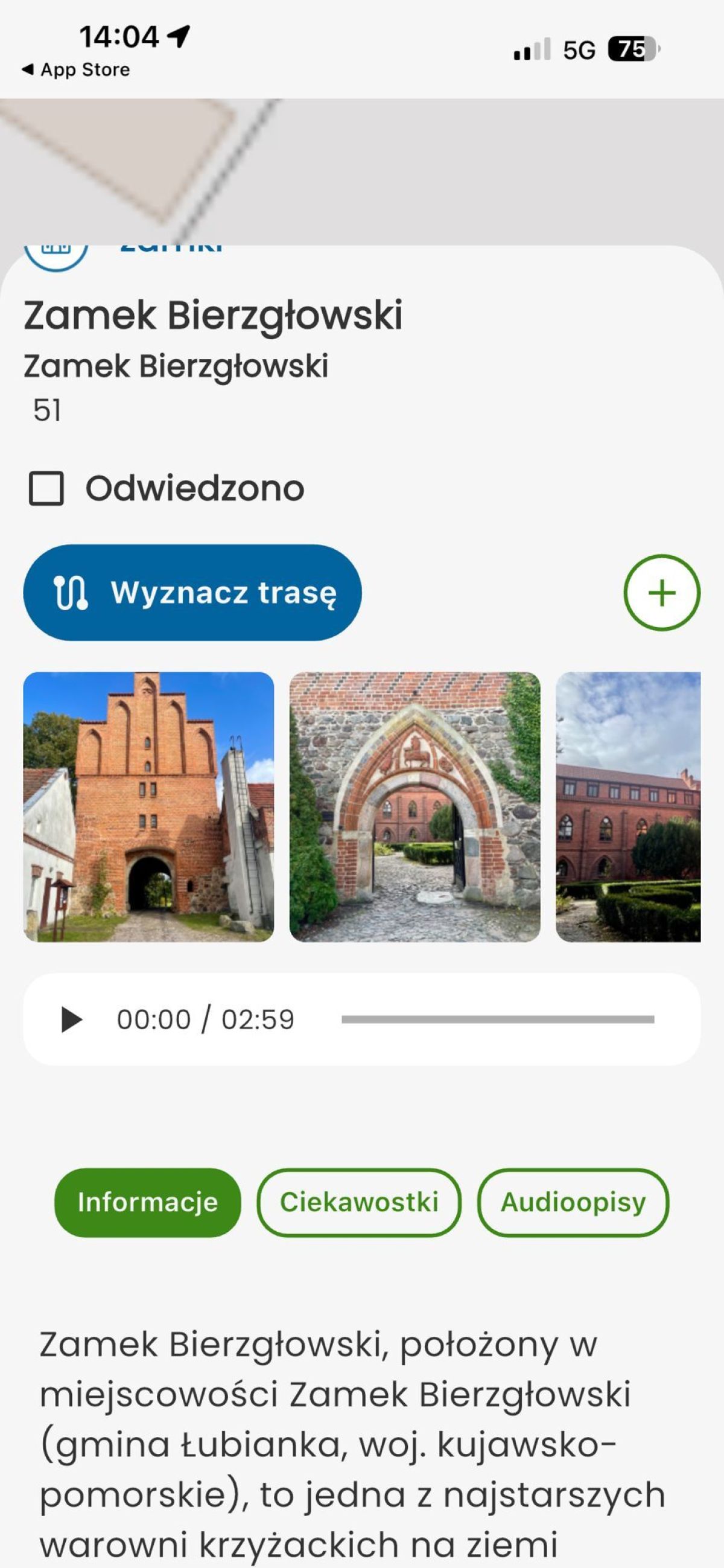Switch to the Ciekawostki tab
This screenshot has height=1568, width=724.
(359, 1202)
